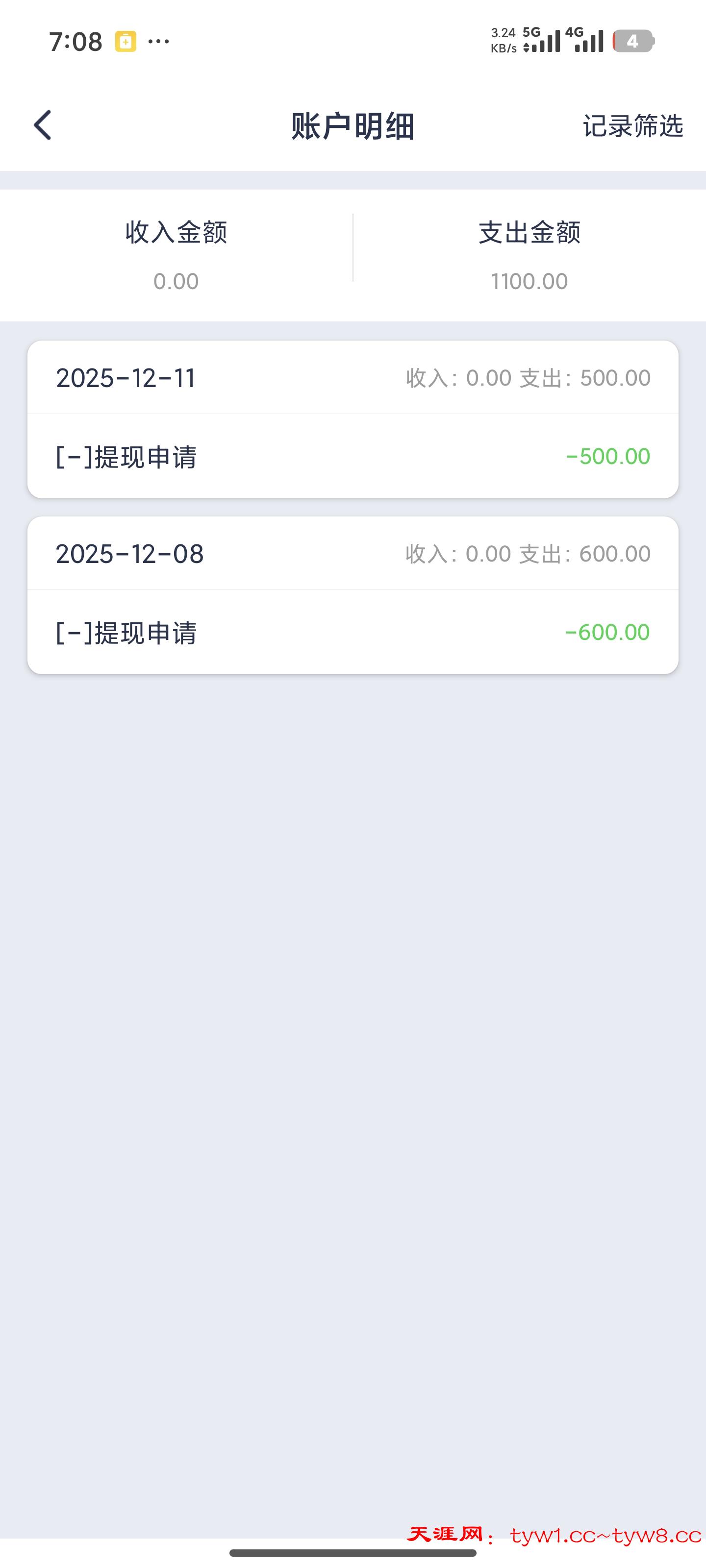
Task: Tap the income value 0.00
Action: 176,280
